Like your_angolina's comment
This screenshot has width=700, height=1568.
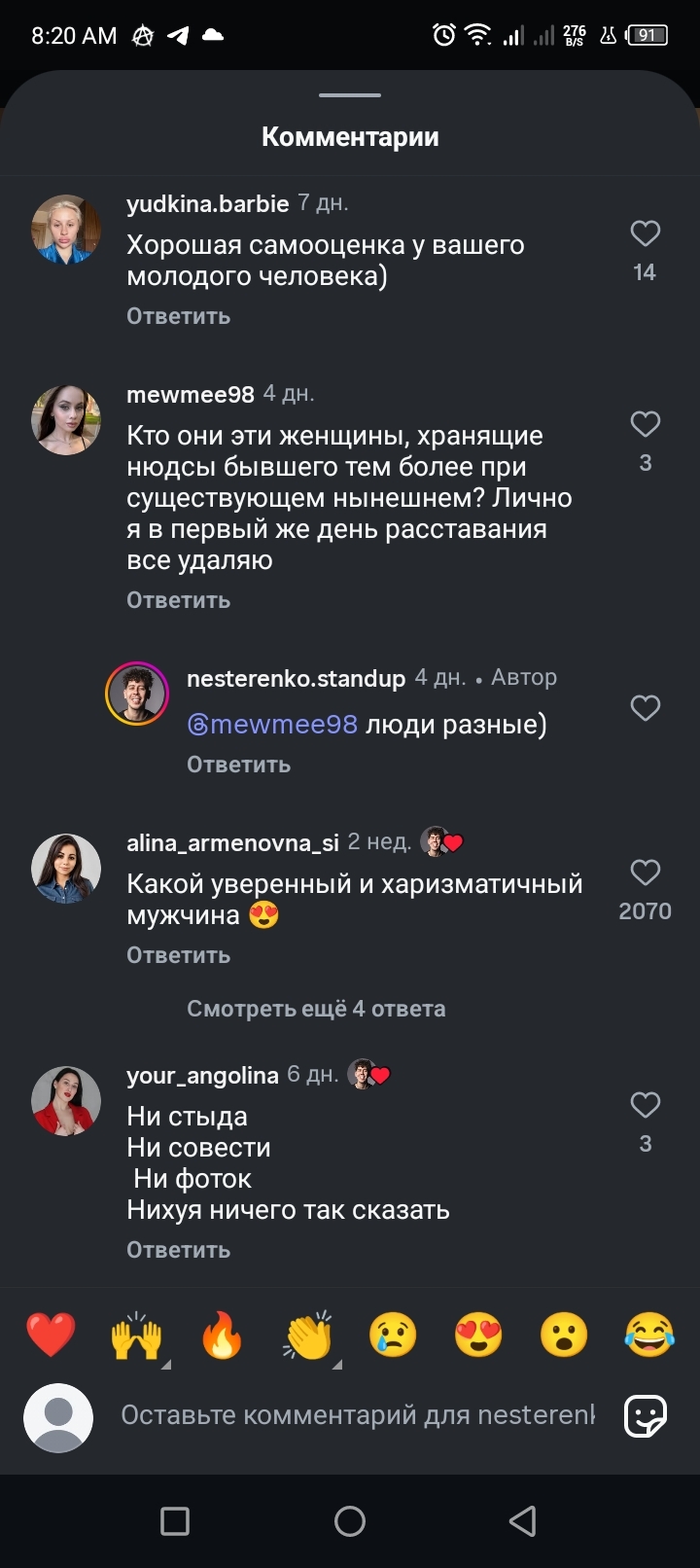(645, 1105)
